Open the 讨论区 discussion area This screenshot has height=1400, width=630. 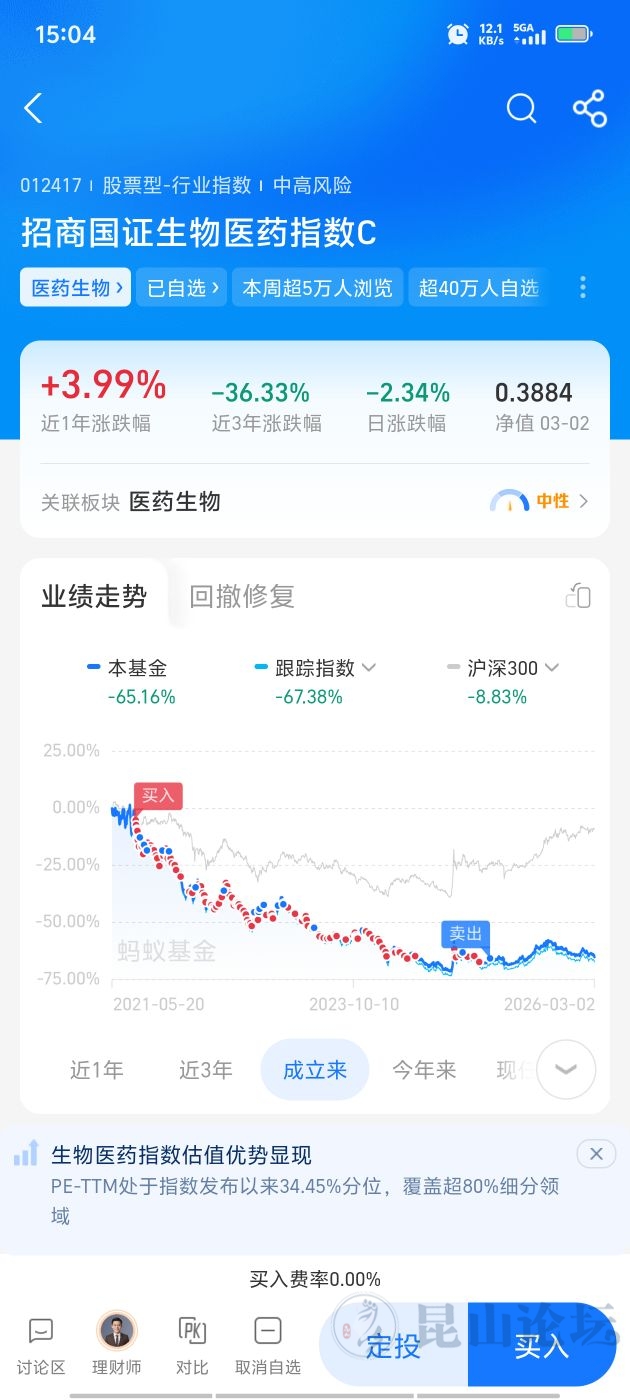(41, 1345)
